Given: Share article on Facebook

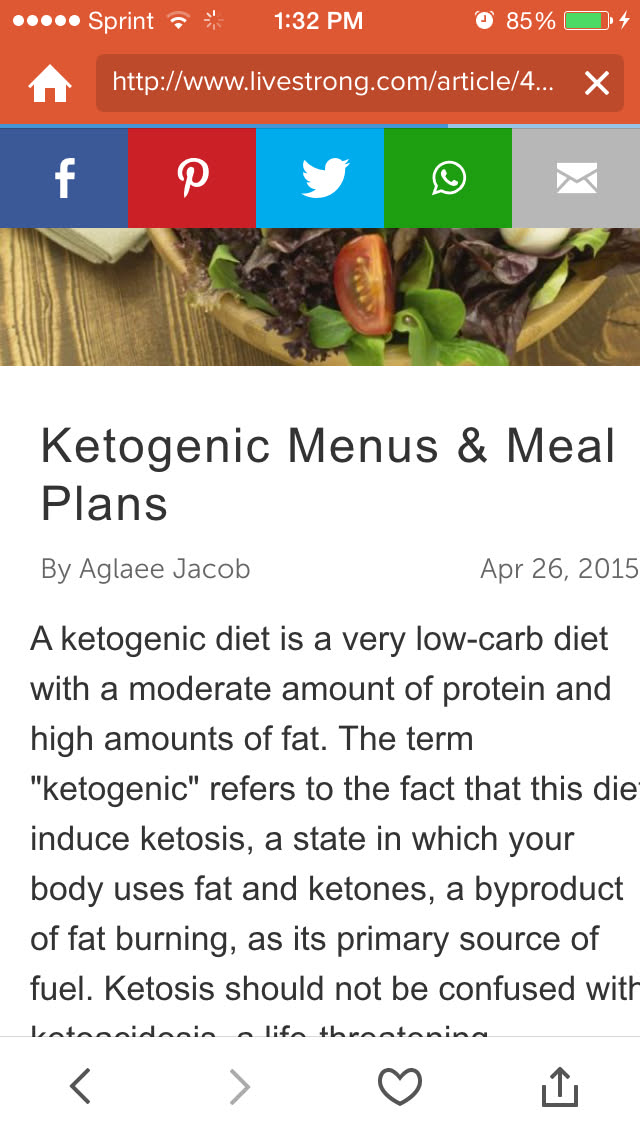Looking at the screenshot, I should point(64,179).
